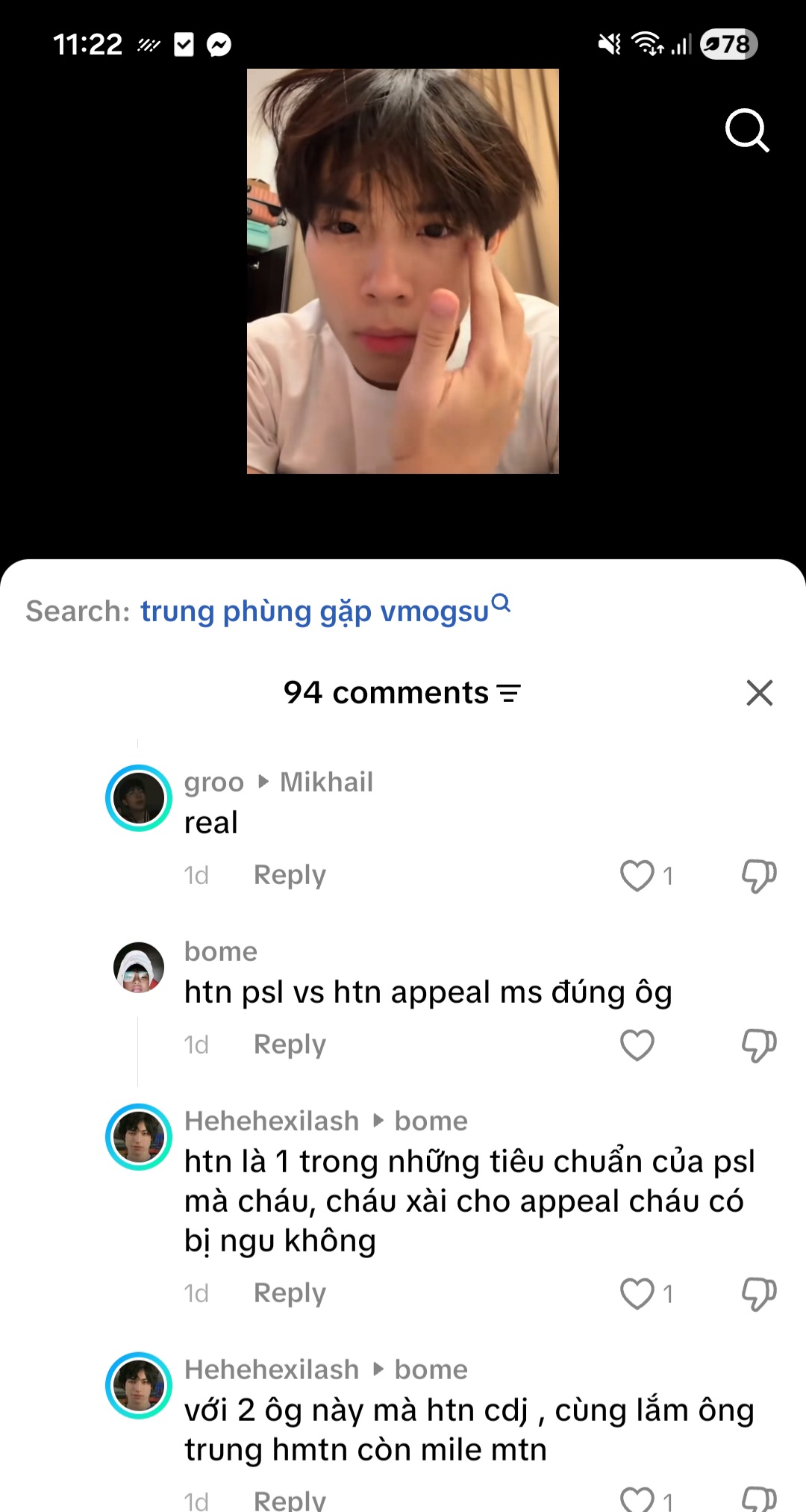Image resolution: width=806 pixels, height=1512 pixels.
Task: Tap the video preview thumbnail
Action: tap(403, 271)
